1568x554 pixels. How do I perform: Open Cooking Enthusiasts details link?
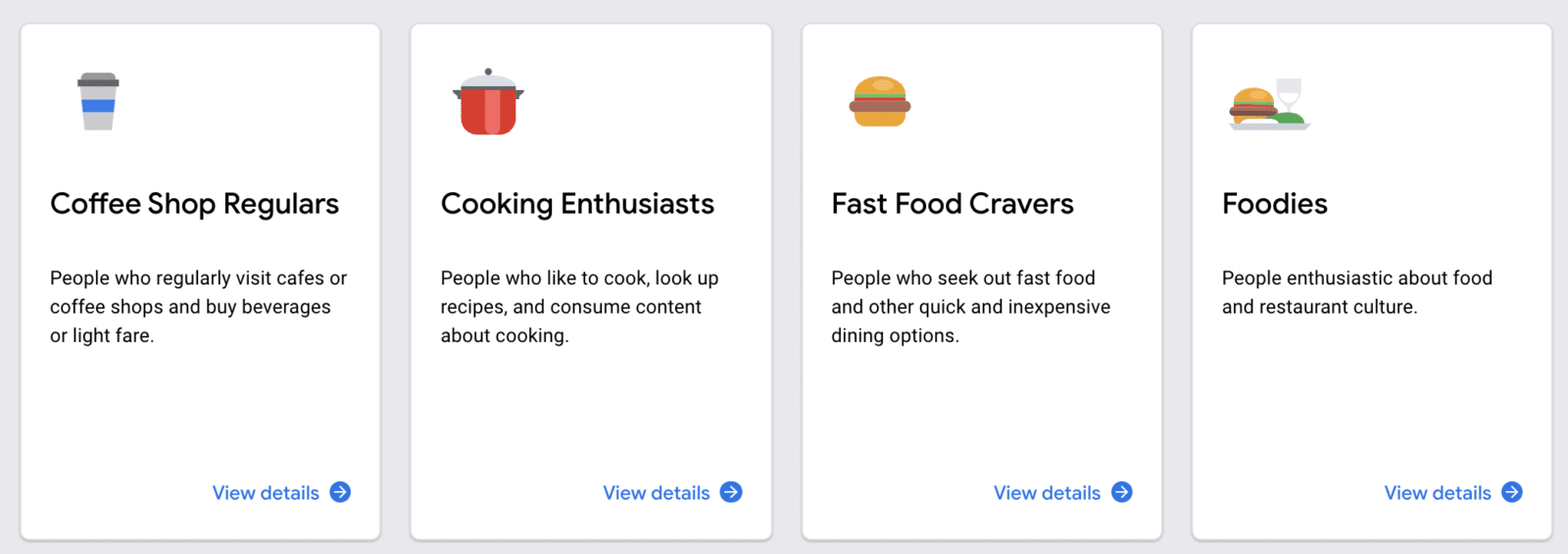click(671, 492)
